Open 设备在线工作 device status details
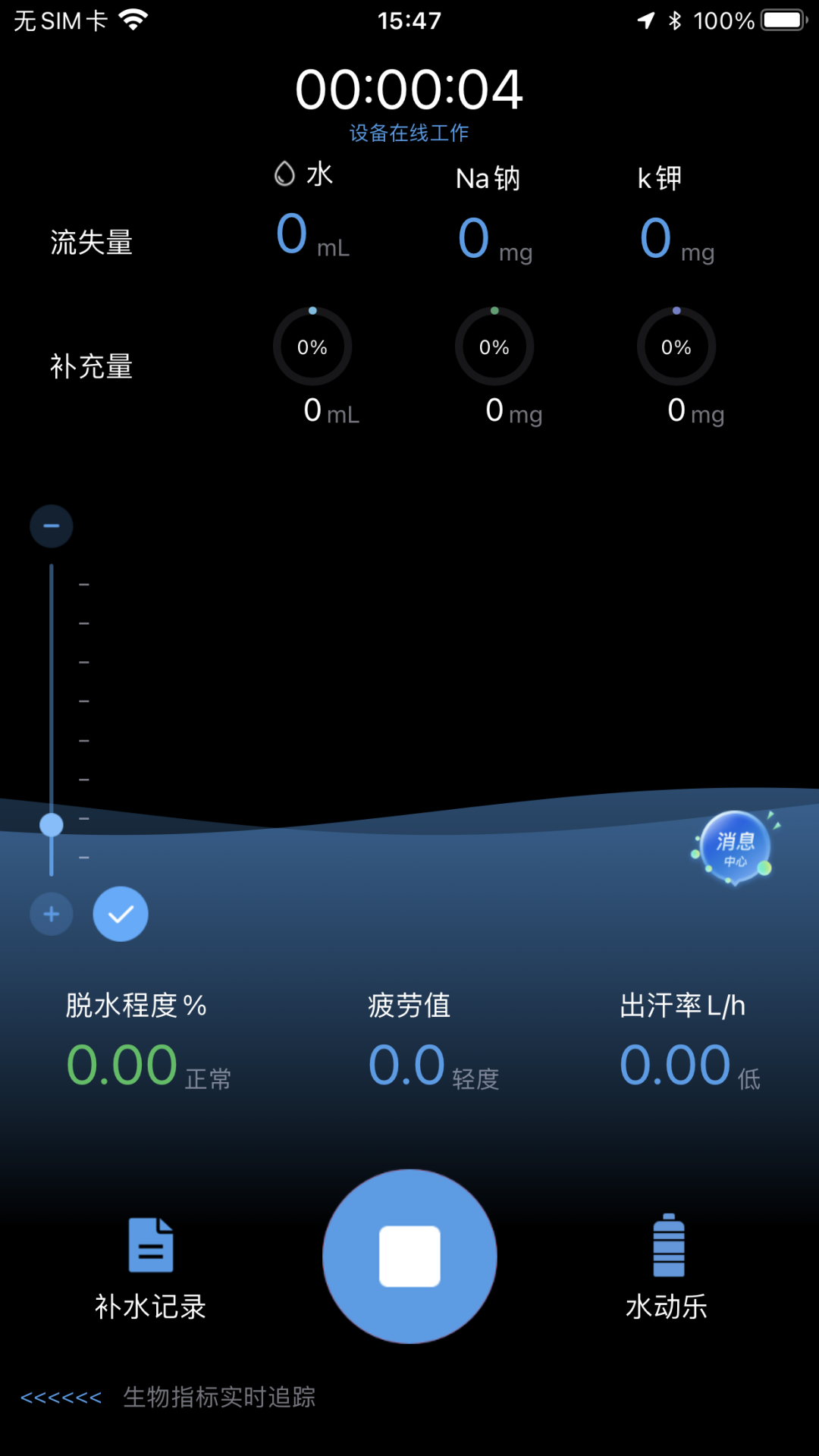The width and height of the screenshot is (819, 1456). click(x=409, y=133)
